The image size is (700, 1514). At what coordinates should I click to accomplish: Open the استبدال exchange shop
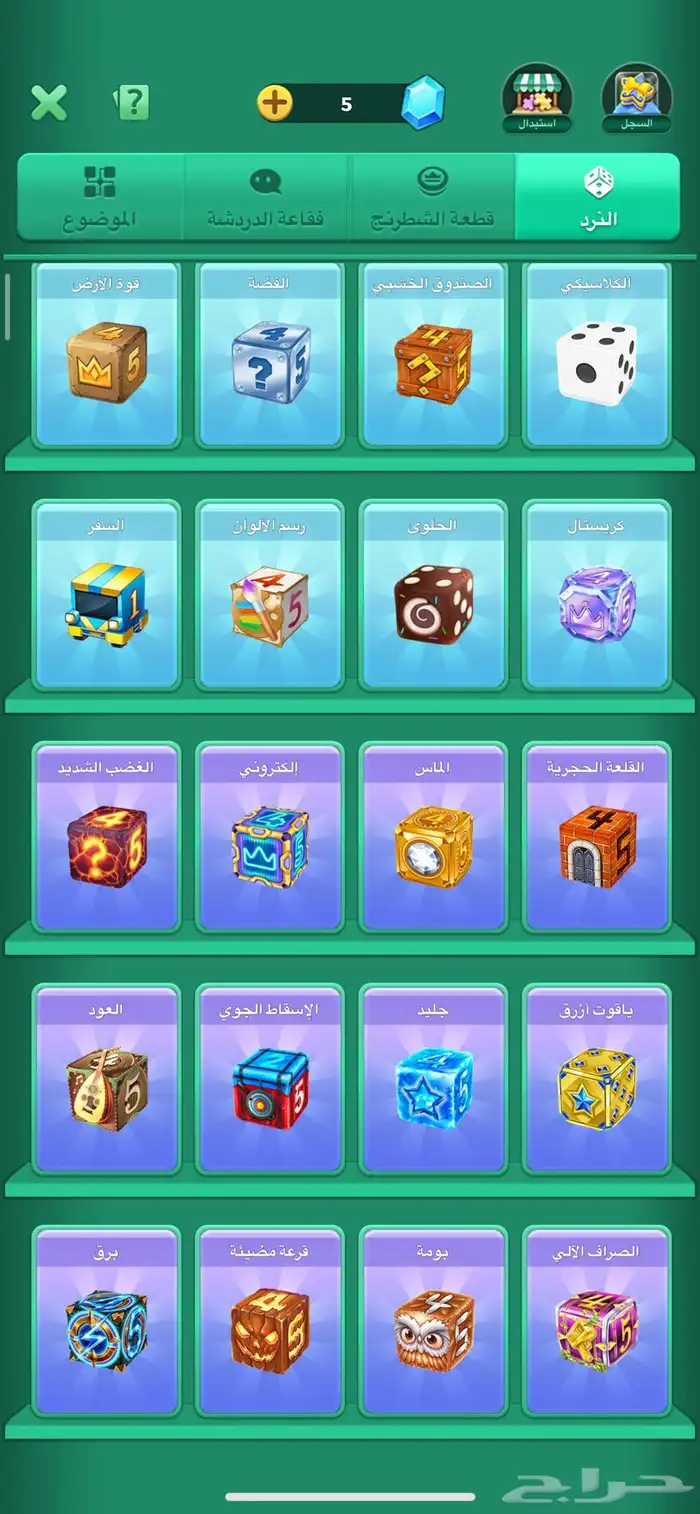point(537,99)
